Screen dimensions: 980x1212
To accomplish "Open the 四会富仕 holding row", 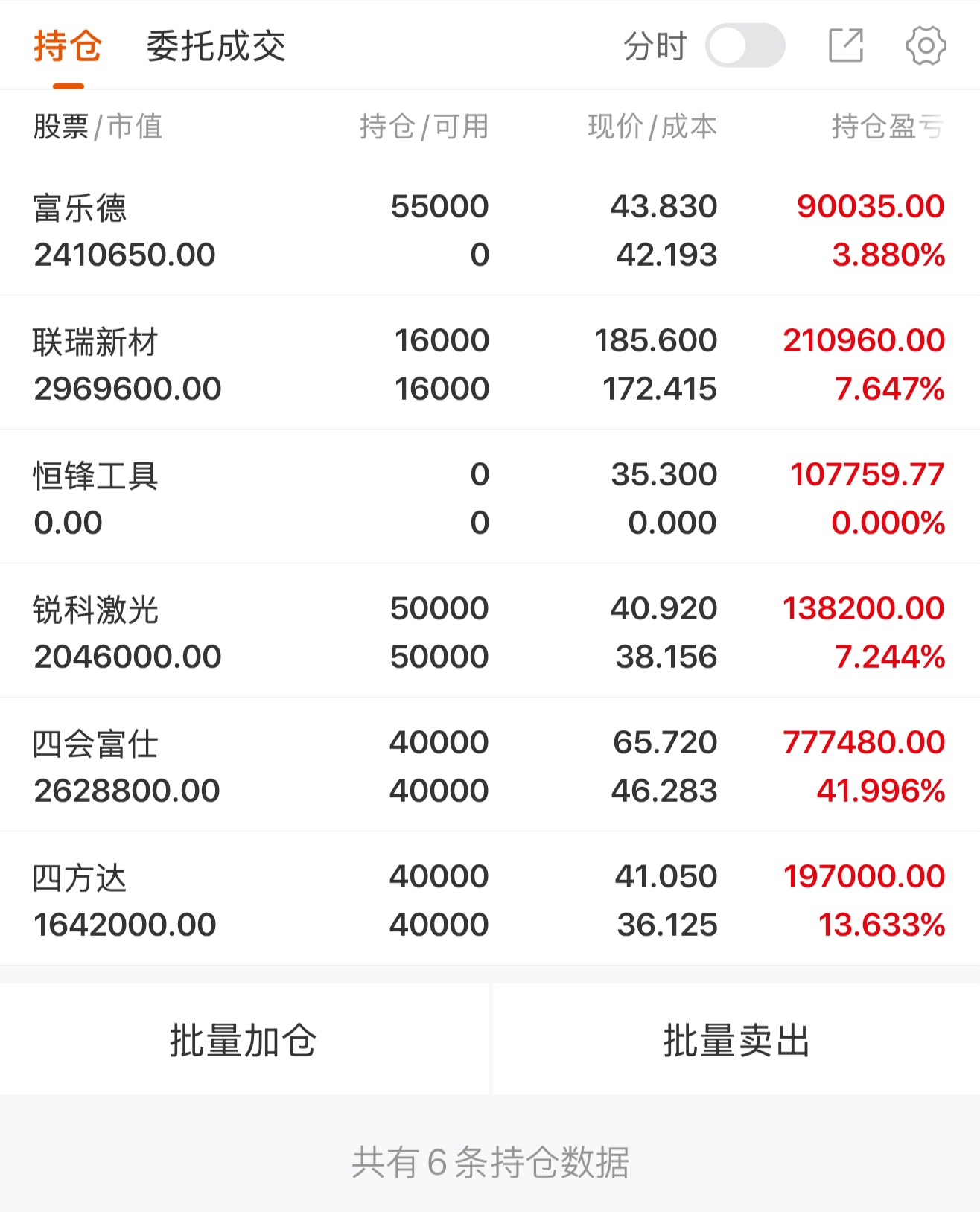I will 490,765.
